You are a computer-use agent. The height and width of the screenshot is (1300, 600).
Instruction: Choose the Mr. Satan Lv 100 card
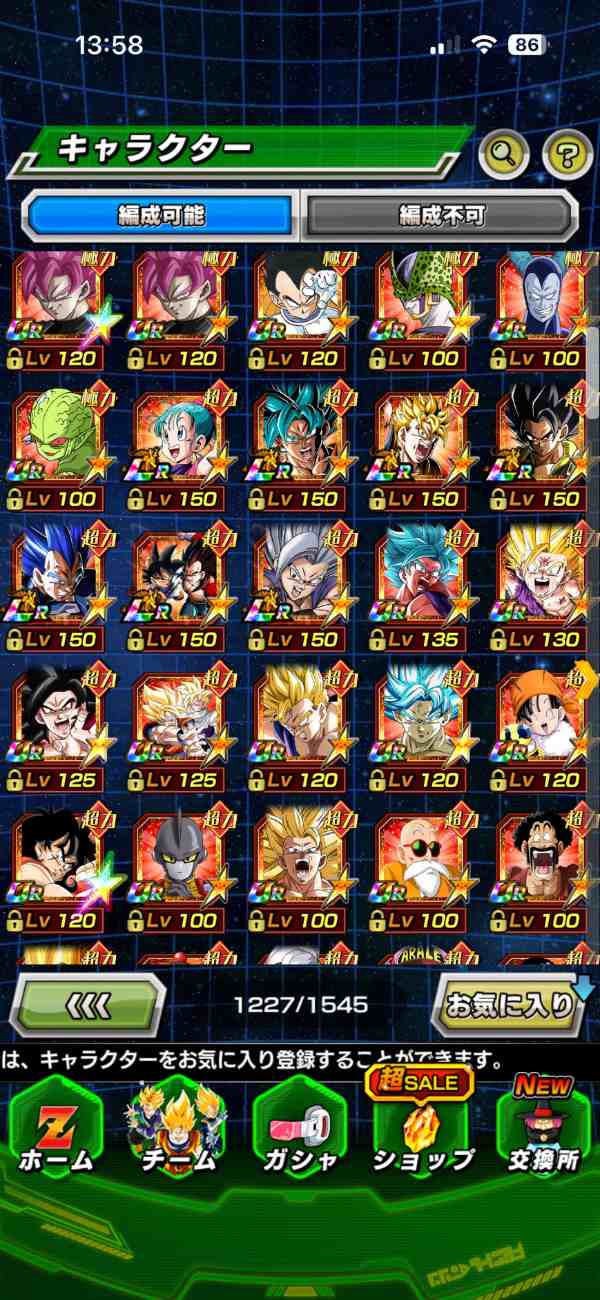[543, 862]
